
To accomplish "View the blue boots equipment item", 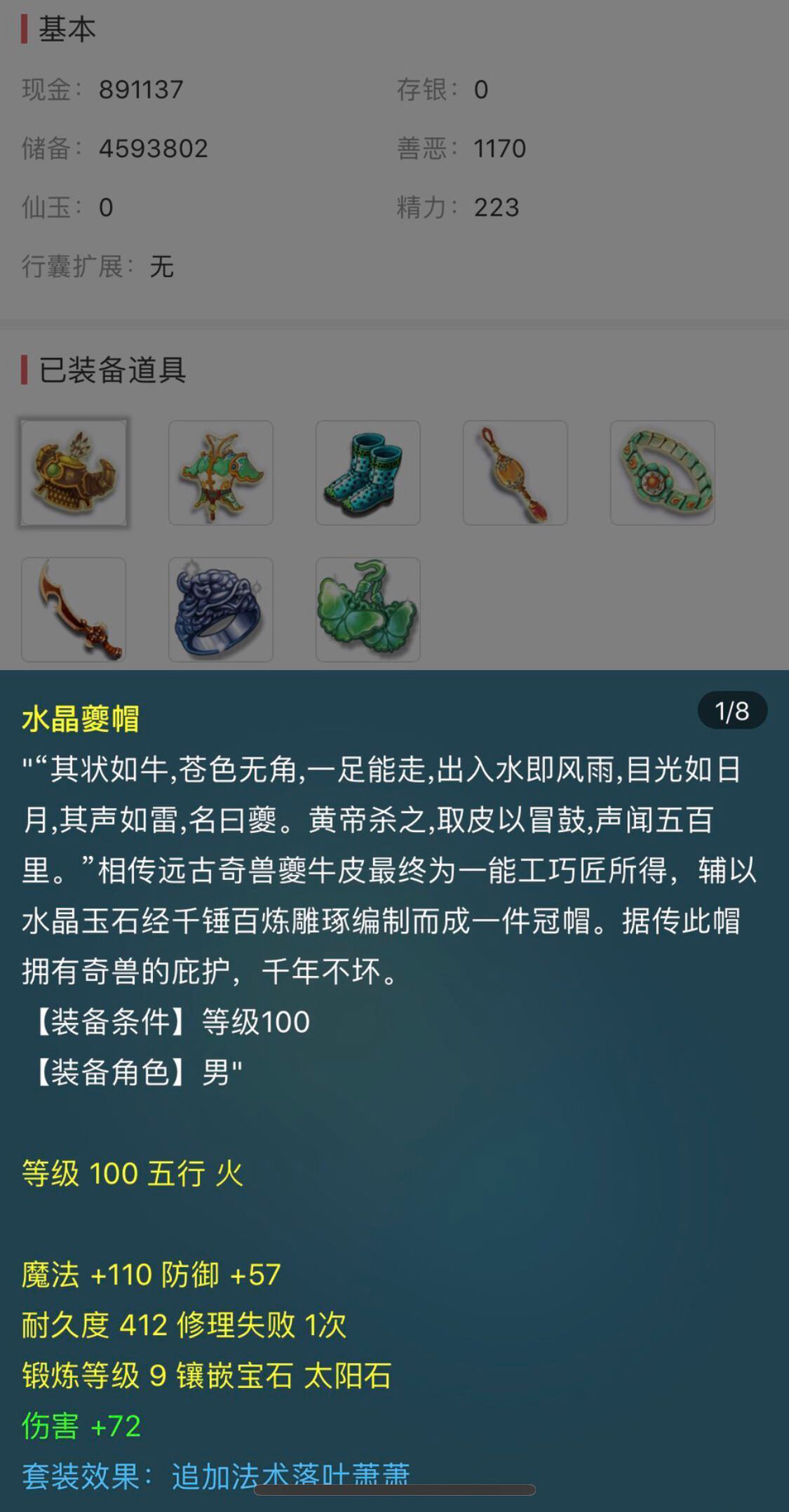I will pos(368,473).
